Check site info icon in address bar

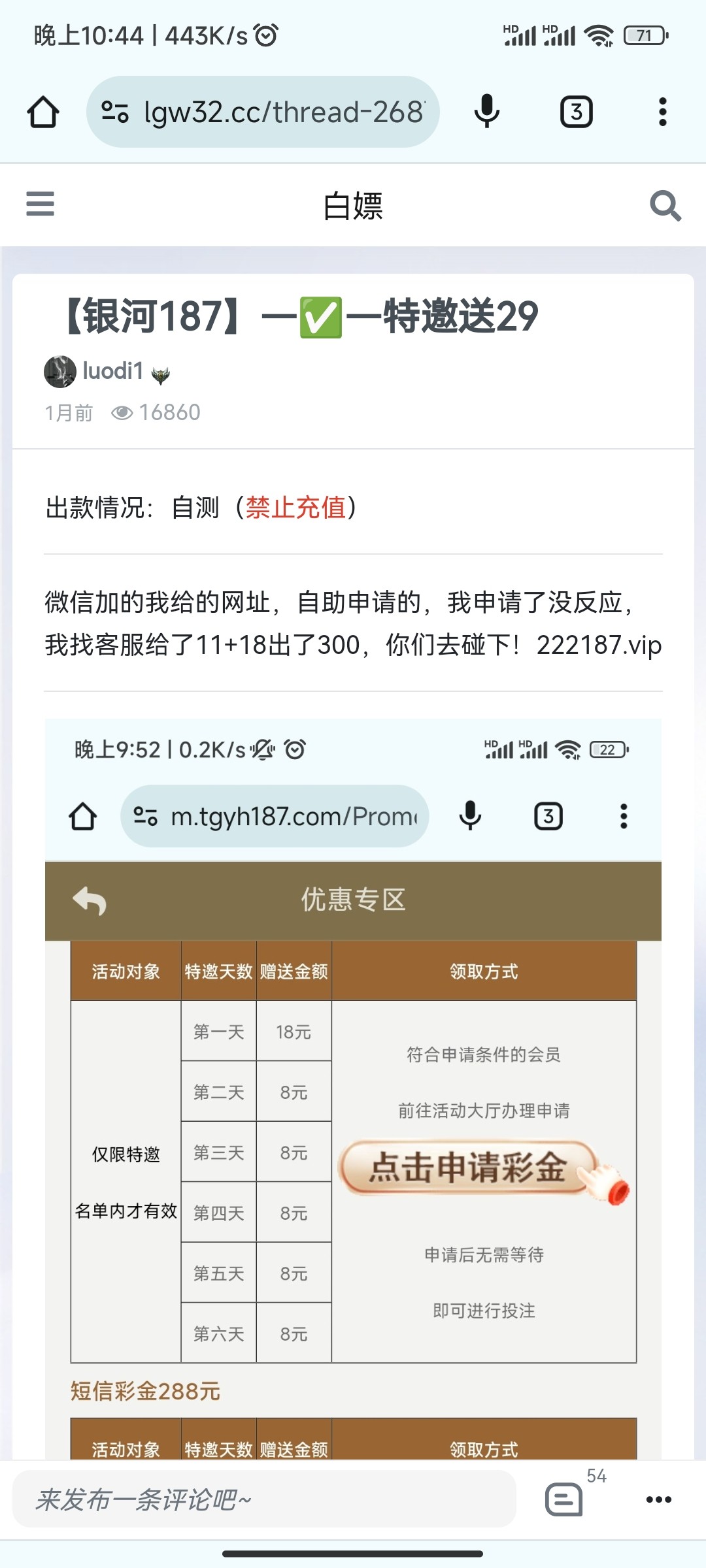(115, 112)
